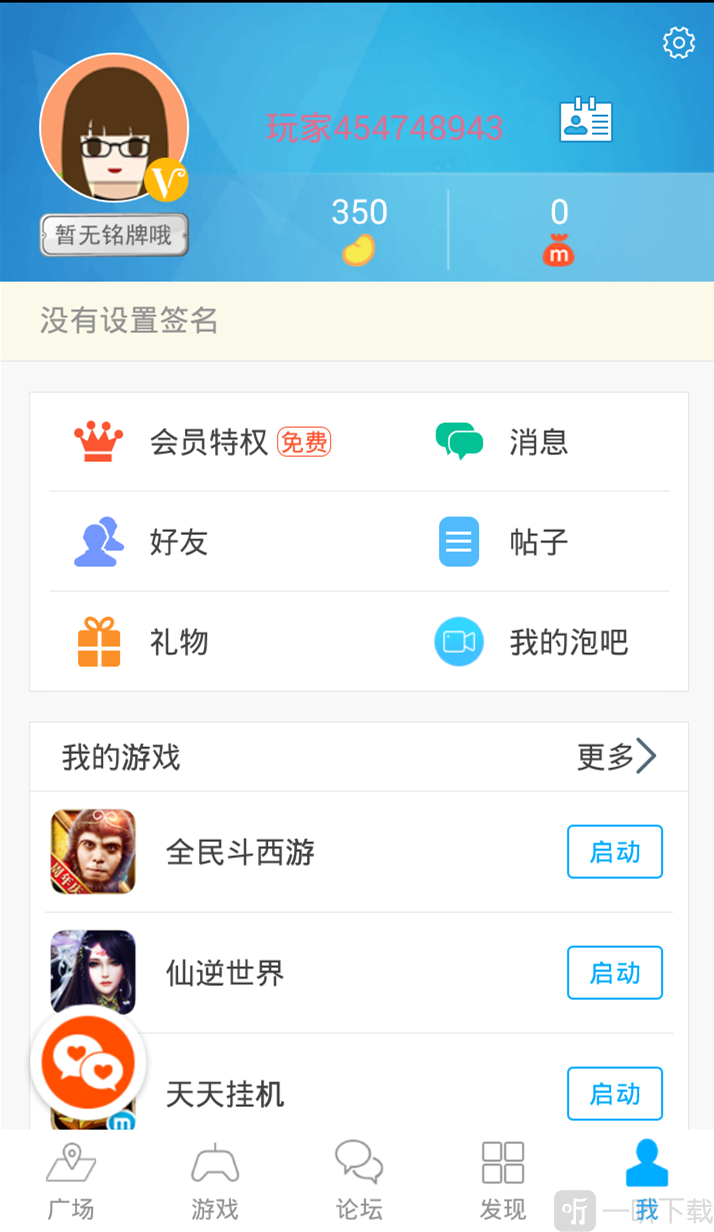Tap the orange floating chat hearts button
This screenshot has width=714, height=1232.
tap(88, 1061)
